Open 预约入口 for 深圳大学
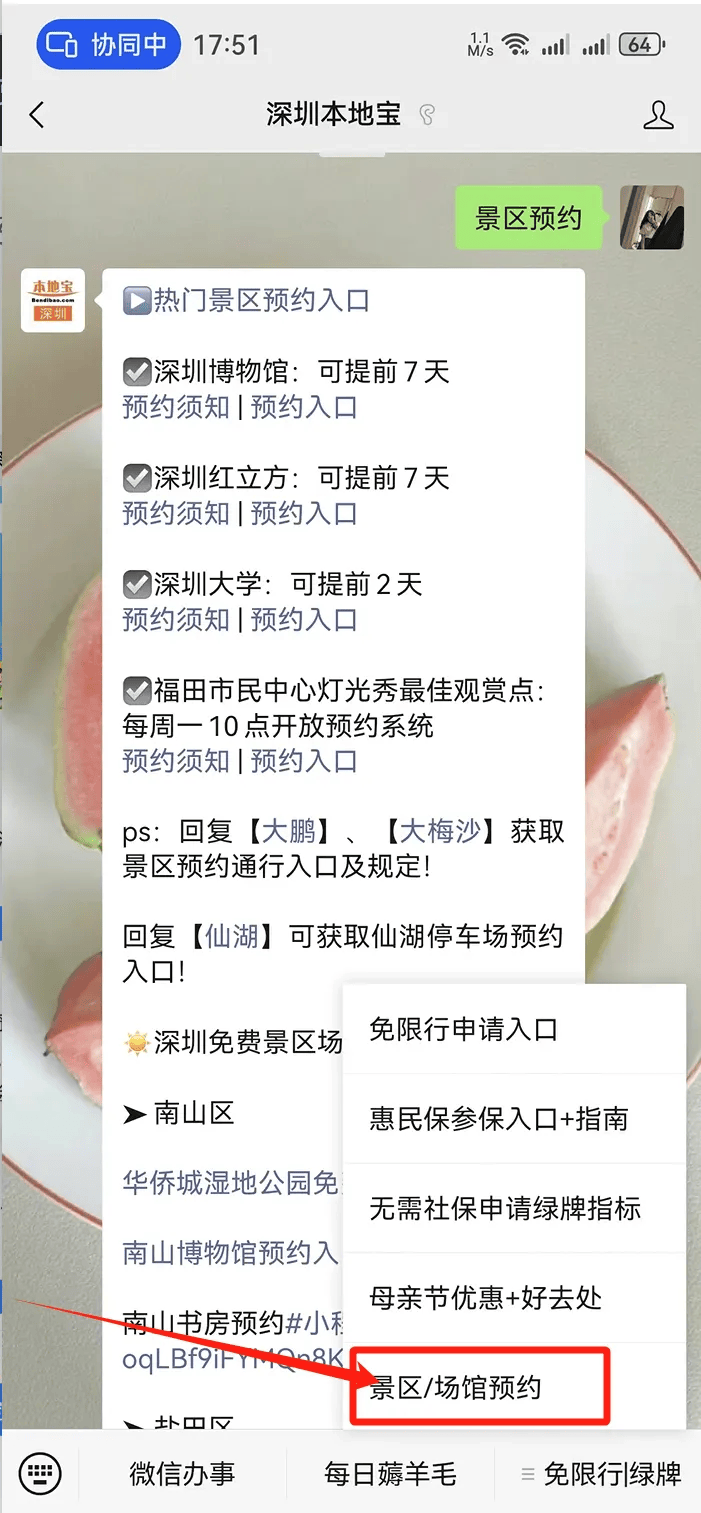Image resolution: width=701 pixels, height=1513 pixels. (304, 619)
